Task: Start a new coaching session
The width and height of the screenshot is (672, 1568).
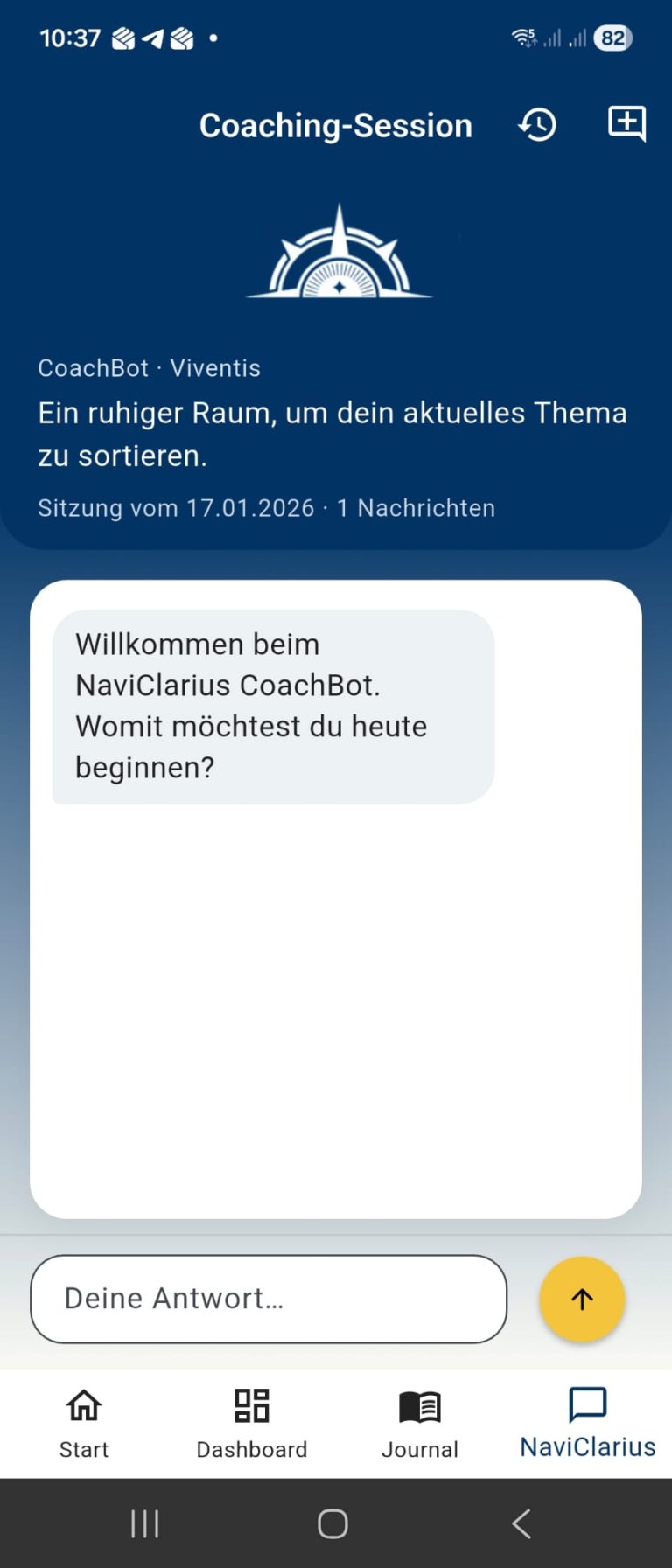Action: [626, 123]
